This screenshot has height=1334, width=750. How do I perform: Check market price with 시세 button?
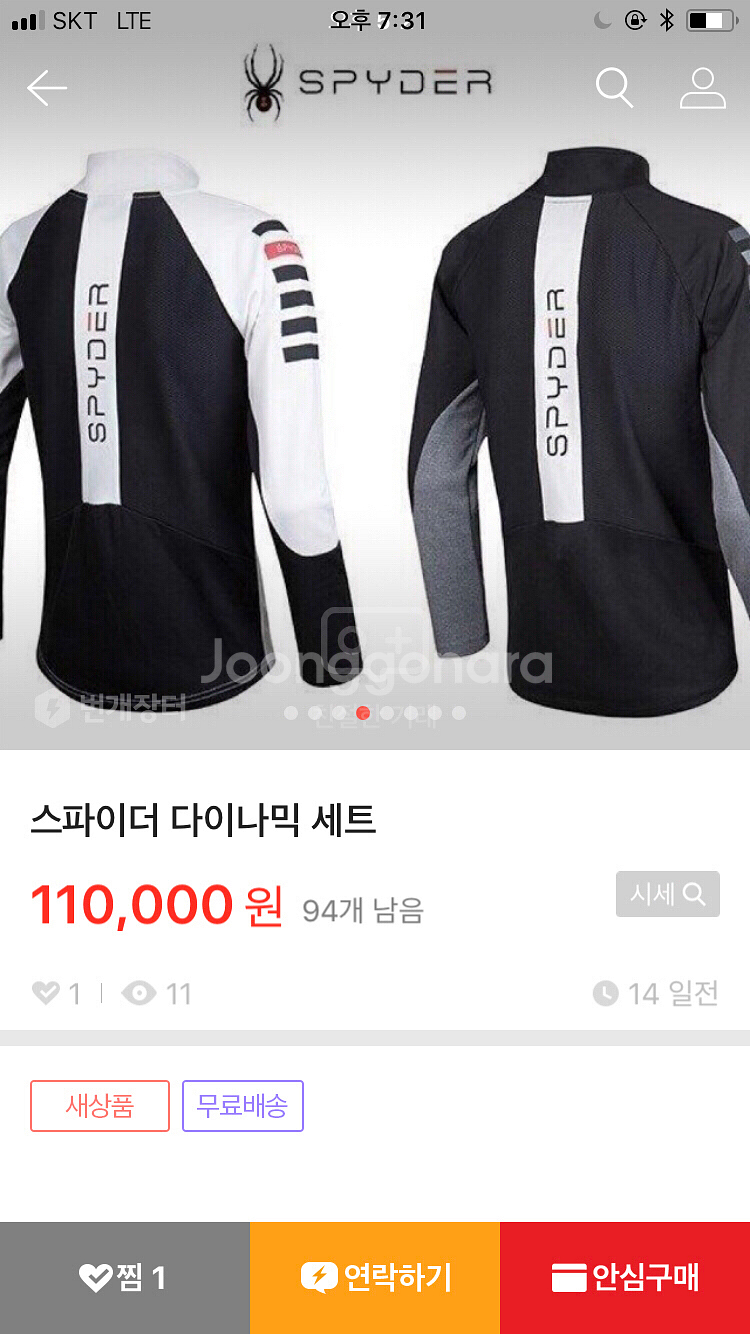[x=667, y=894]
